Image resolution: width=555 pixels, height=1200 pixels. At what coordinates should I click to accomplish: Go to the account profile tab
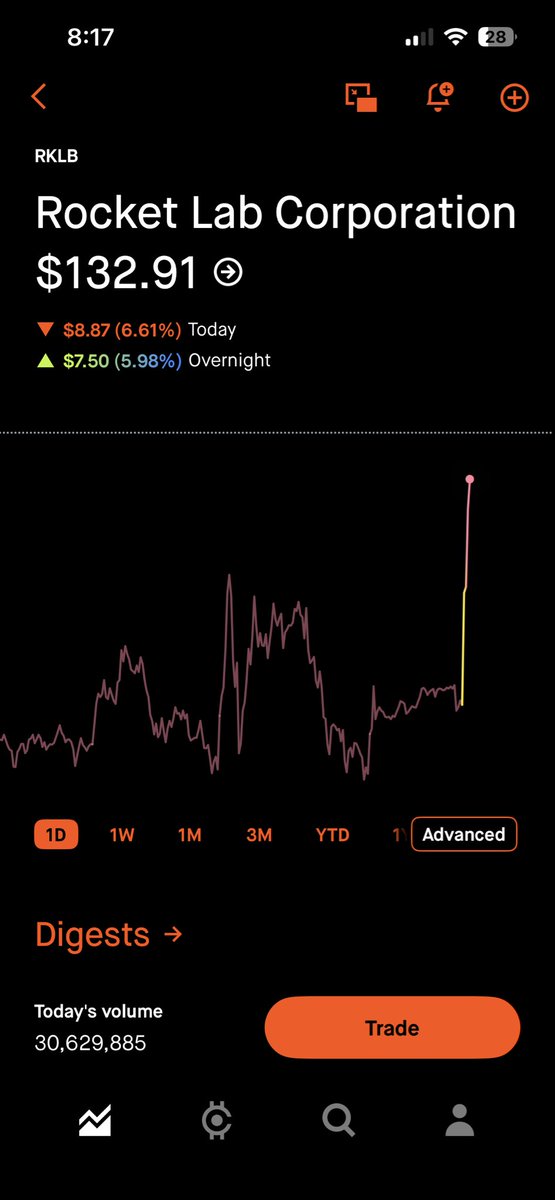[x=460, y=1122]
